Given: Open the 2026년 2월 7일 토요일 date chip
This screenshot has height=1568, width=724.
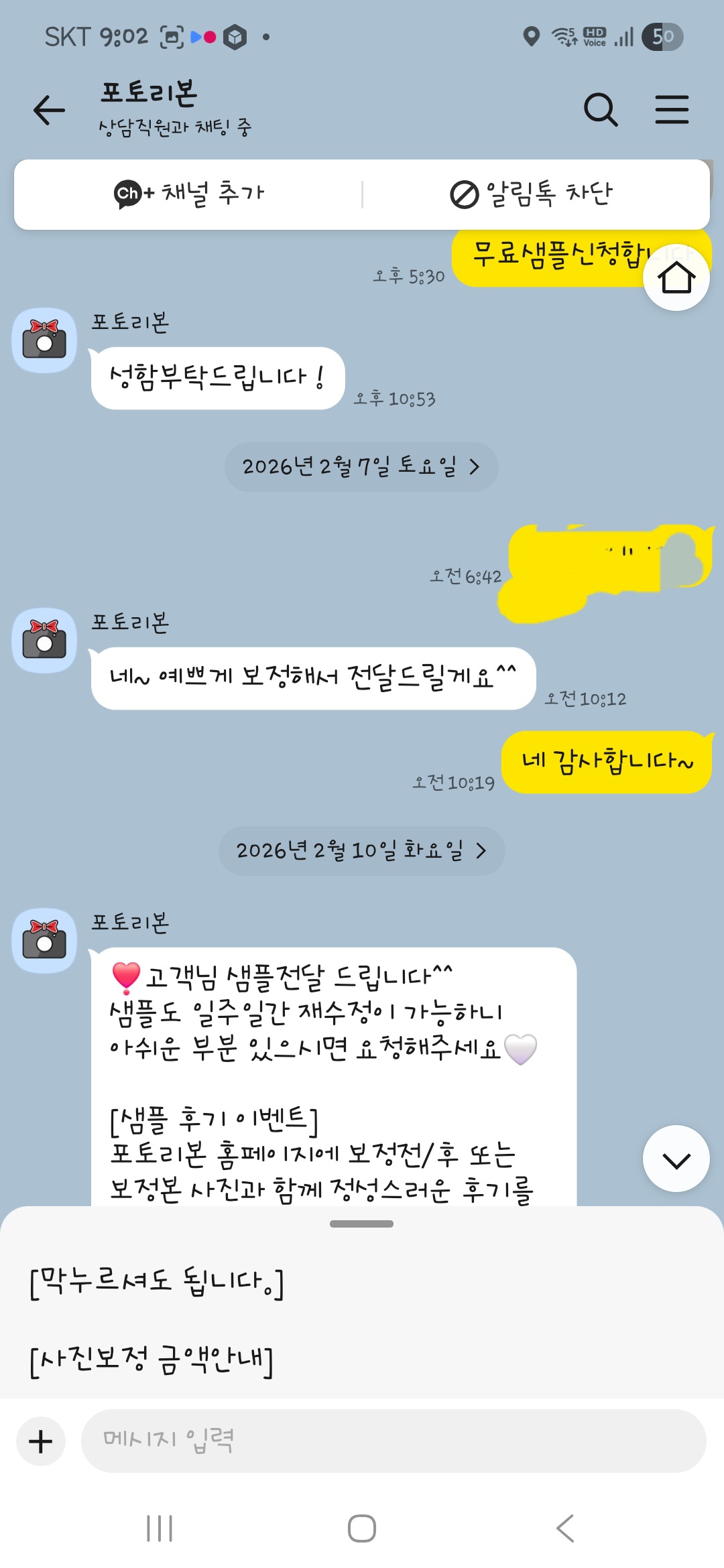Looking at the screenshot, I should click(361, 466).
